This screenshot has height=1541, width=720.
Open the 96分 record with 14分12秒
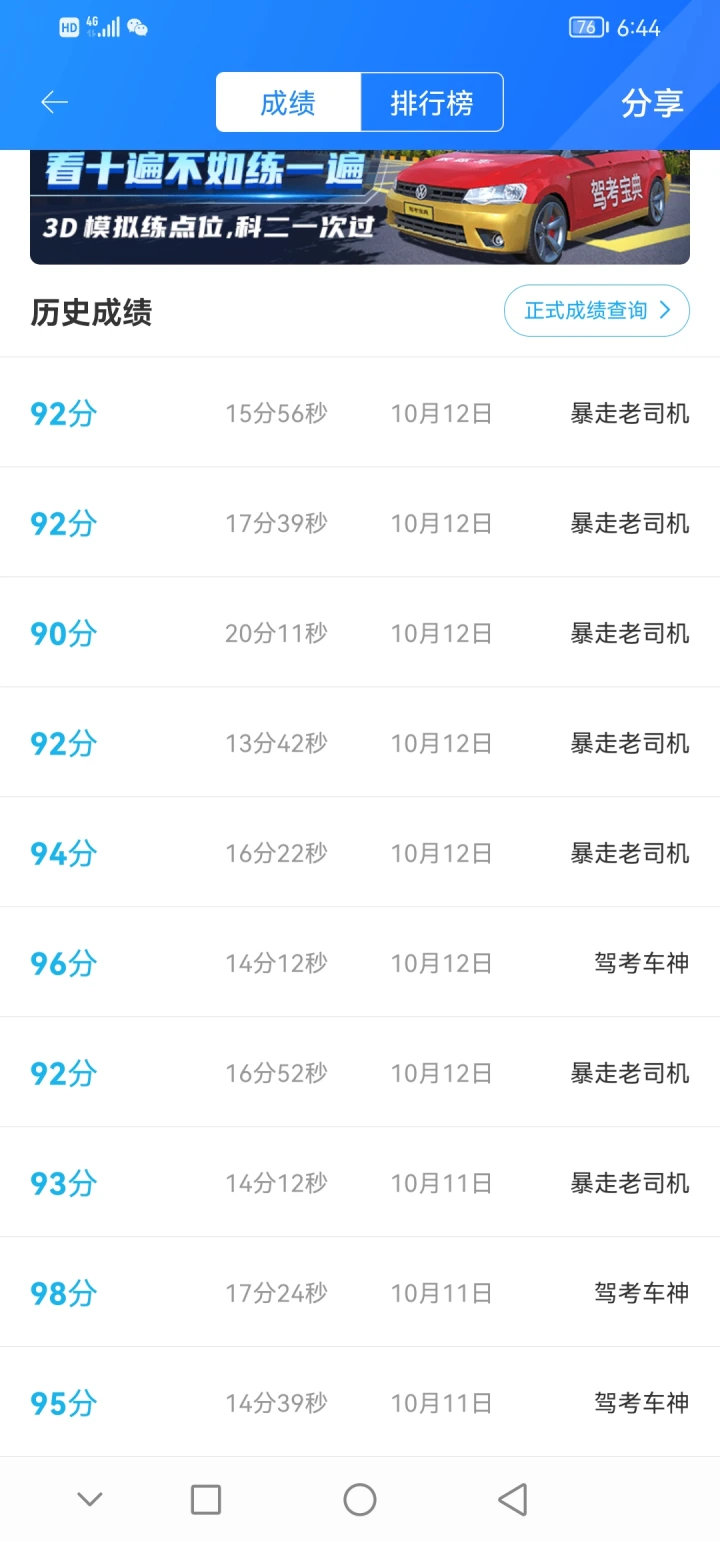click(x=360, y=963)
